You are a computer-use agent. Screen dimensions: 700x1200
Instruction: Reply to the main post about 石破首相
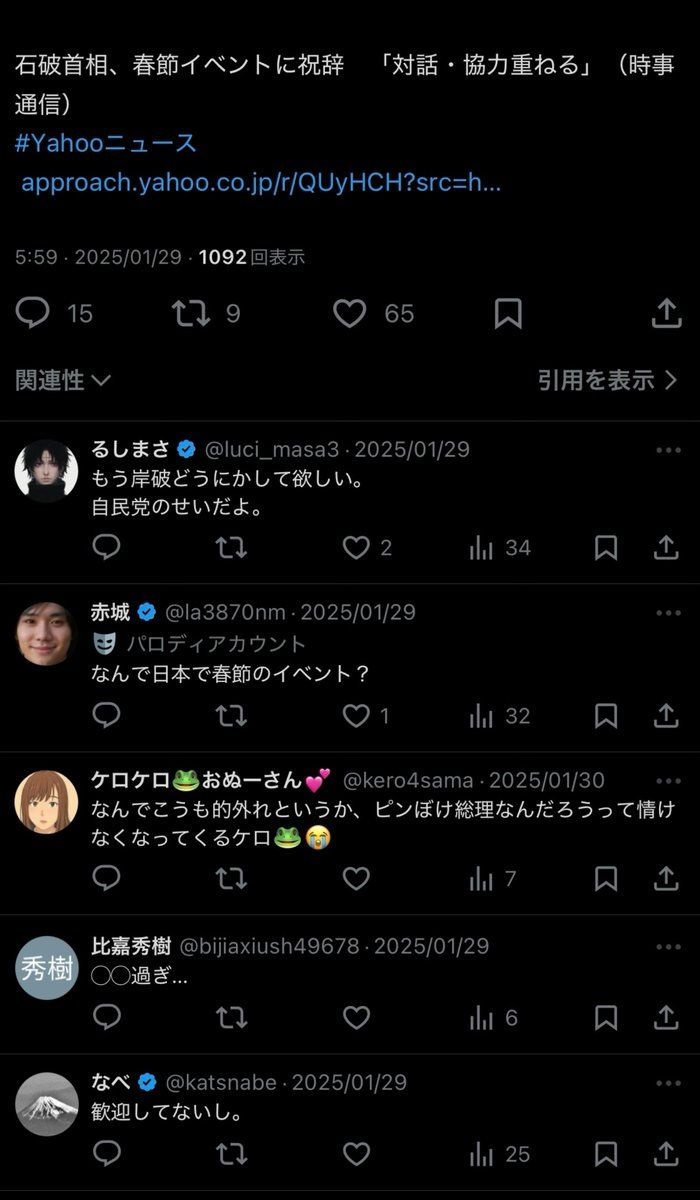click(33, 314)
